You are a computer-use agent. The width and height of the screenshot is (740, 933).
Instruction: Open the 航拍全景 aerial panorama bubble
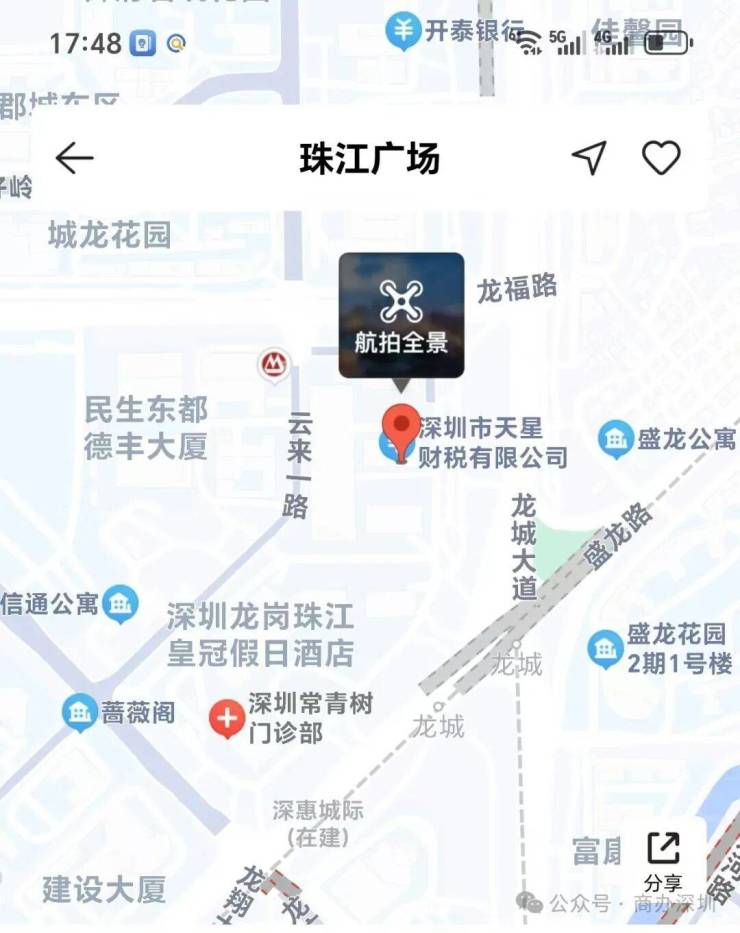coord(401,316)
